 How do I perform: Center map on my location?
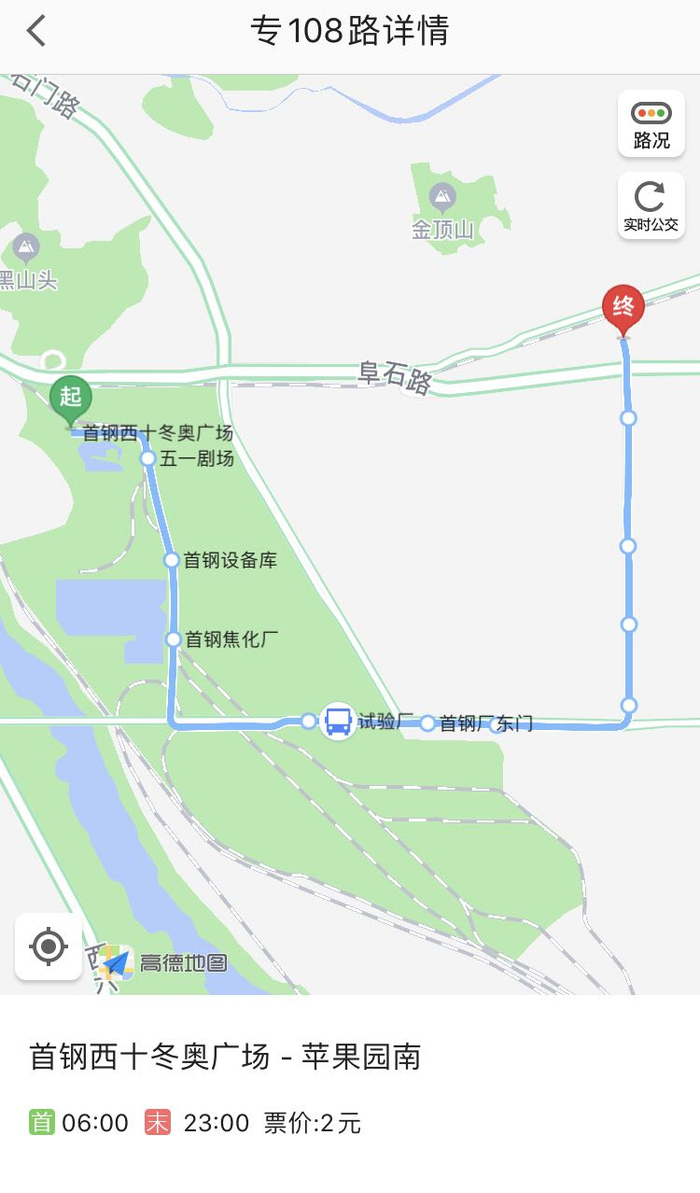pyautogui.click(x=48, y=945)
